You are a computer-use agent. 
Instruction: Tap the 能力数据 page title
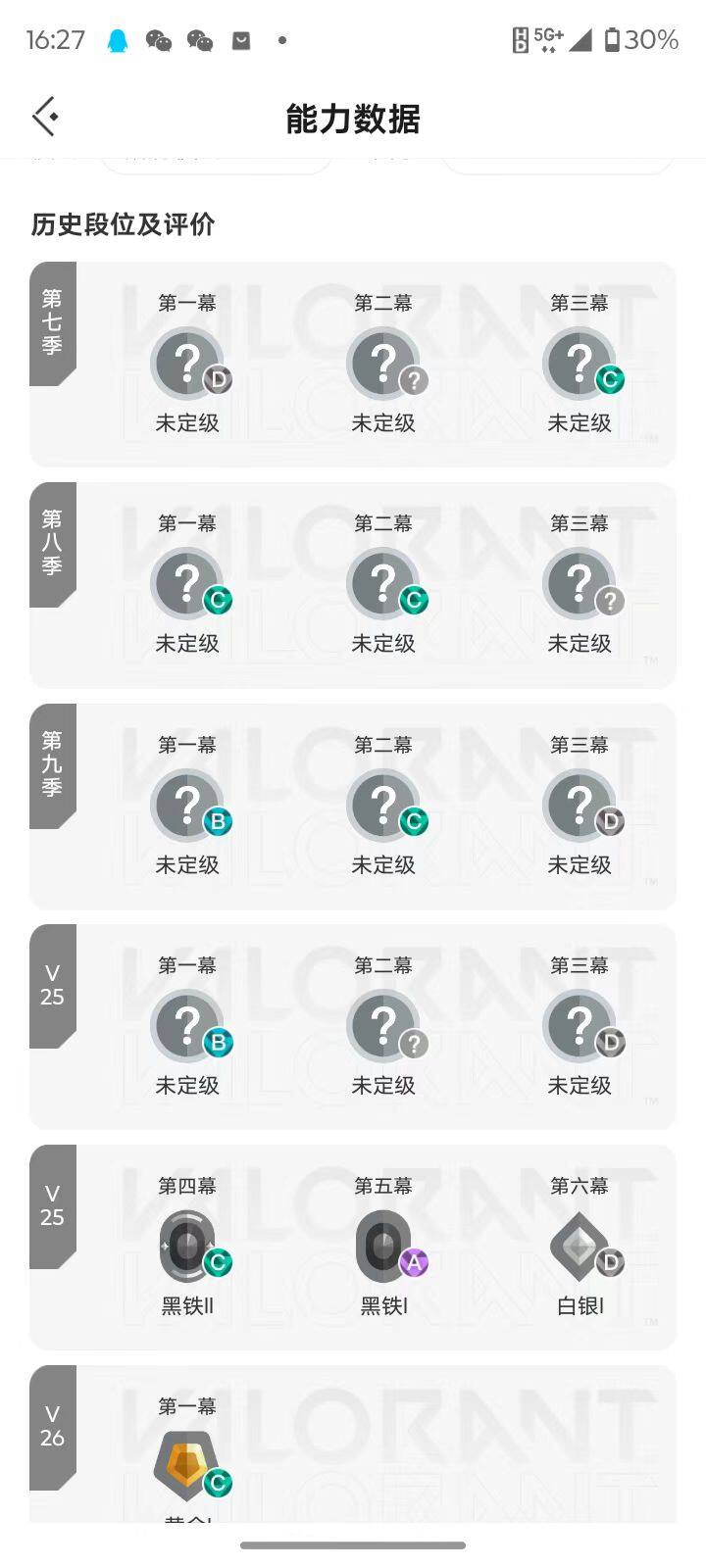point(353,120)
